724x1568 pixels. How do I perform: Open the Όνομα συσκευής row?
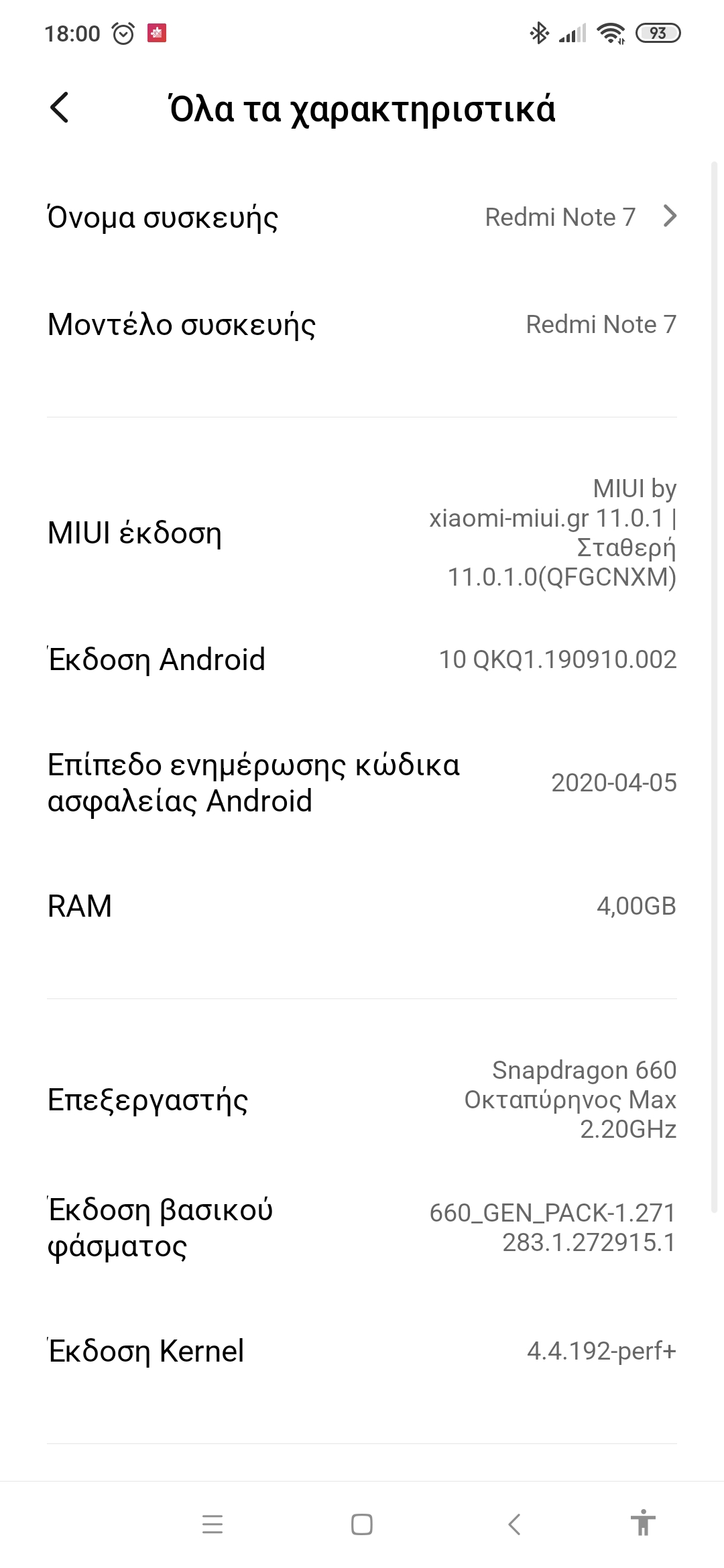[x=362, y=217]
